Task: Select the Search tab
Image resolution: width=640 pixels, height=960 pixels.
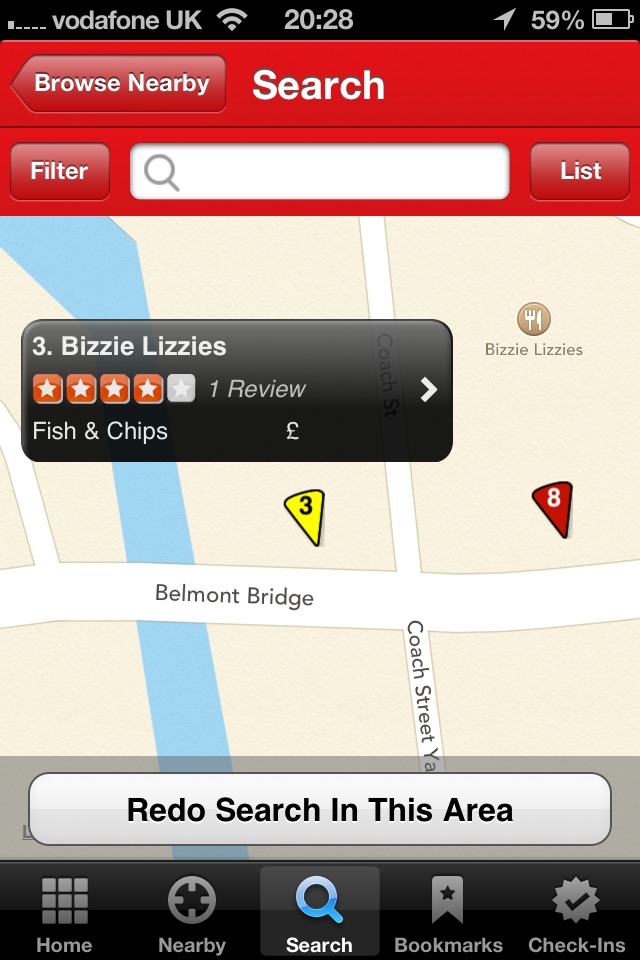Action: coord(319,912)
